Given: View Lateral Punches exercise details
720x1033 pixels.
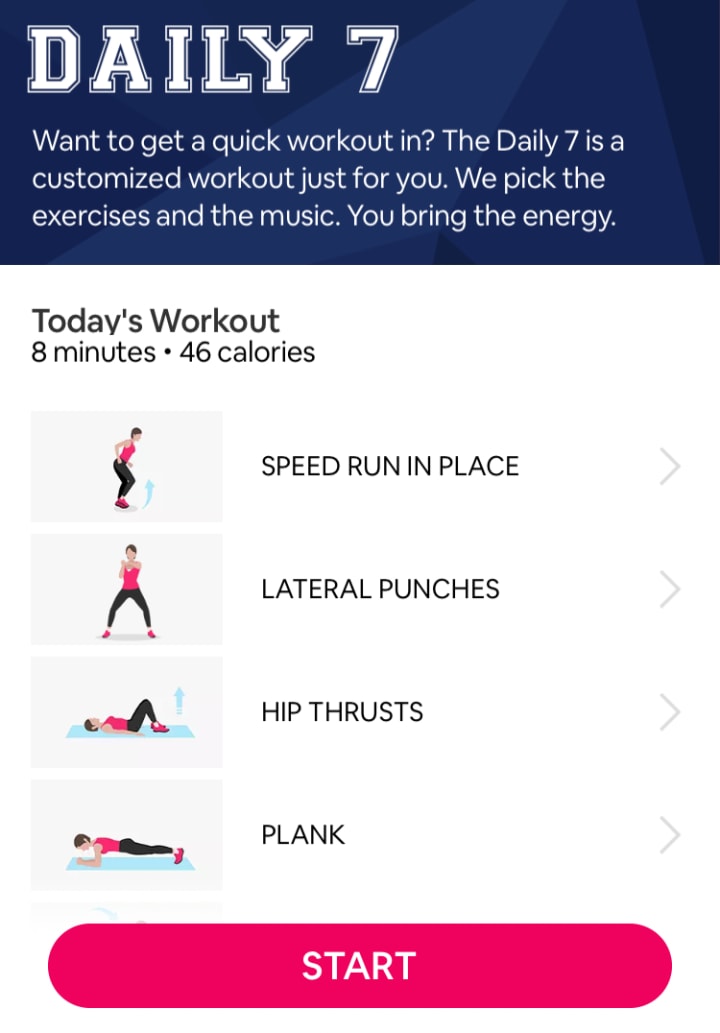Looking at the screenshot, I should coord(380,589).
